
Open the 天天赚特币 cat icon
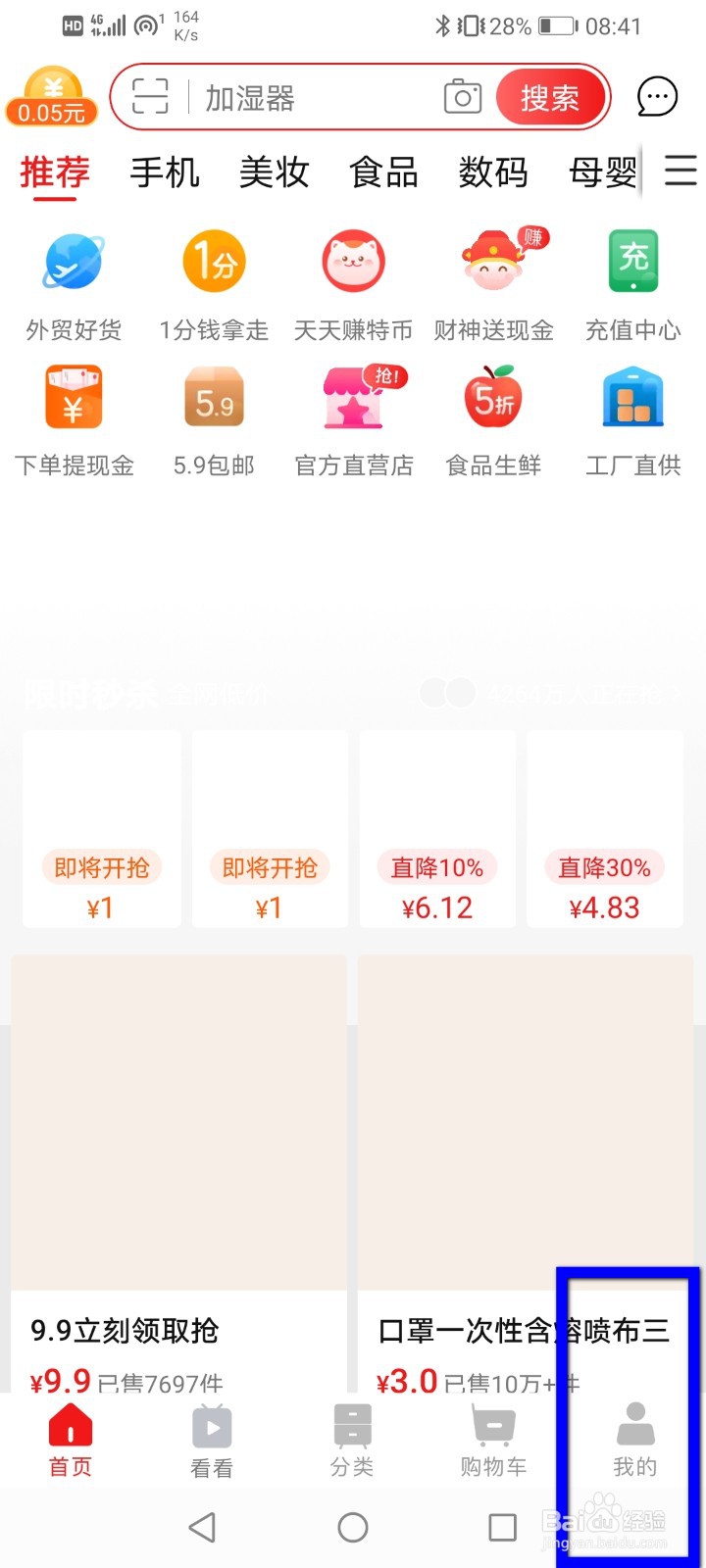[353, 262]
